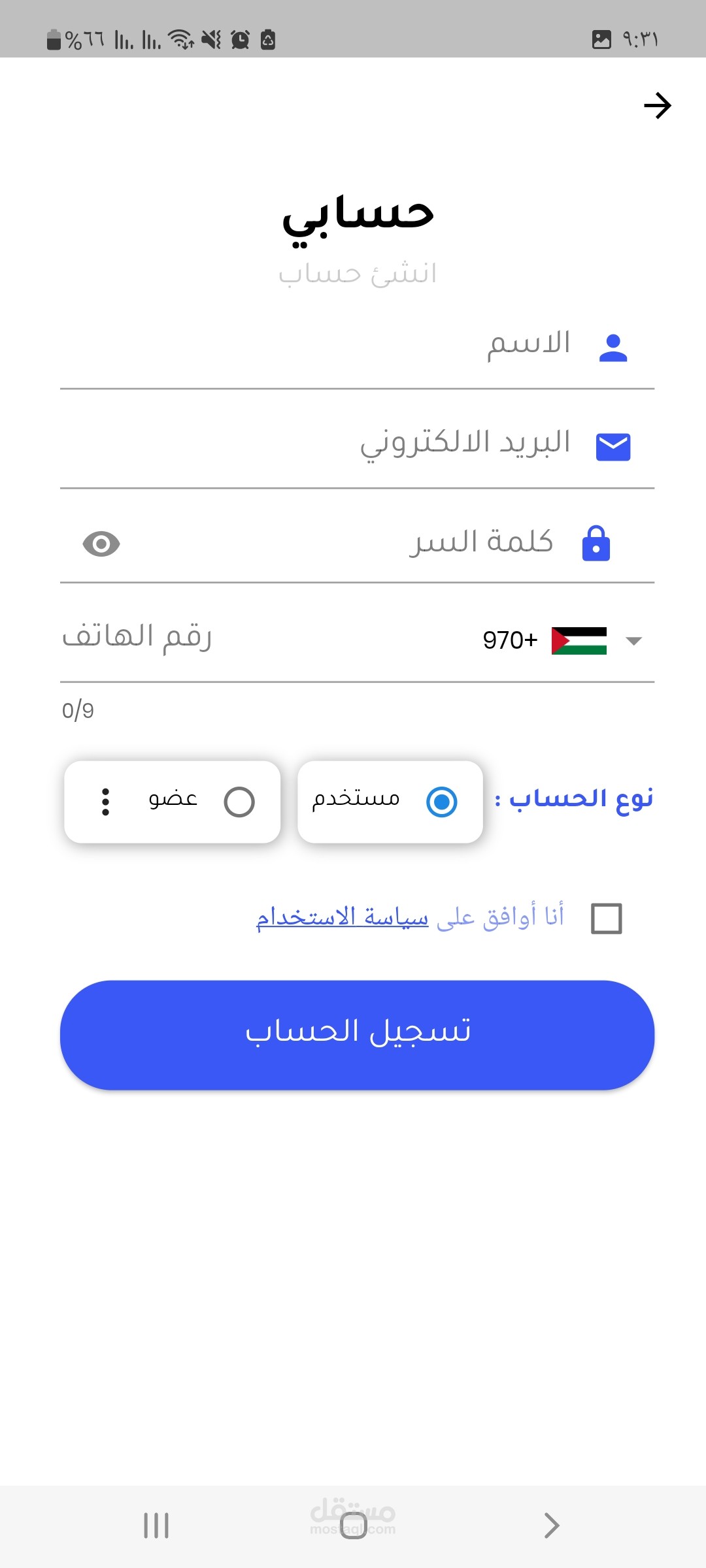Open the three-dot menu beside عضو

point(105,802)
